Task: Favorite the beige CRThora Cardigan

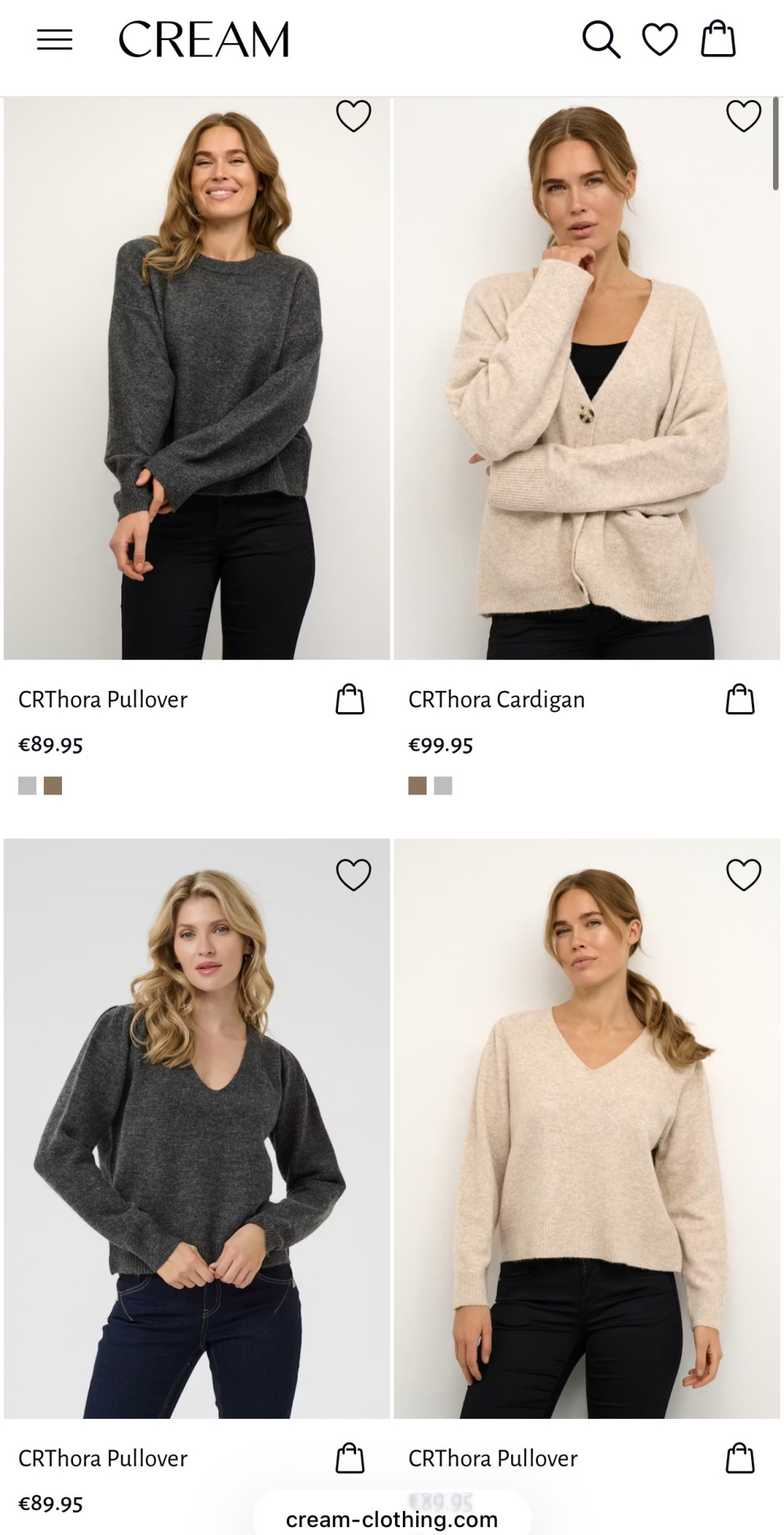Action: click(743, 116)
